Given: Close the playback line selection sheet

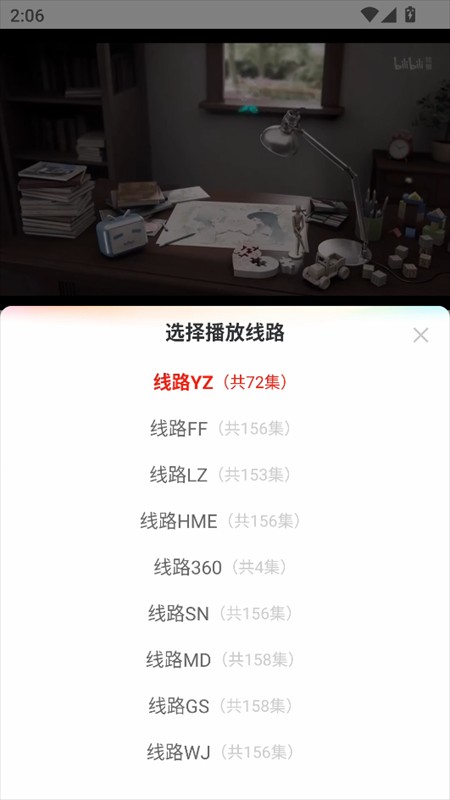Looking at the screenshot, I should [420, 335].
